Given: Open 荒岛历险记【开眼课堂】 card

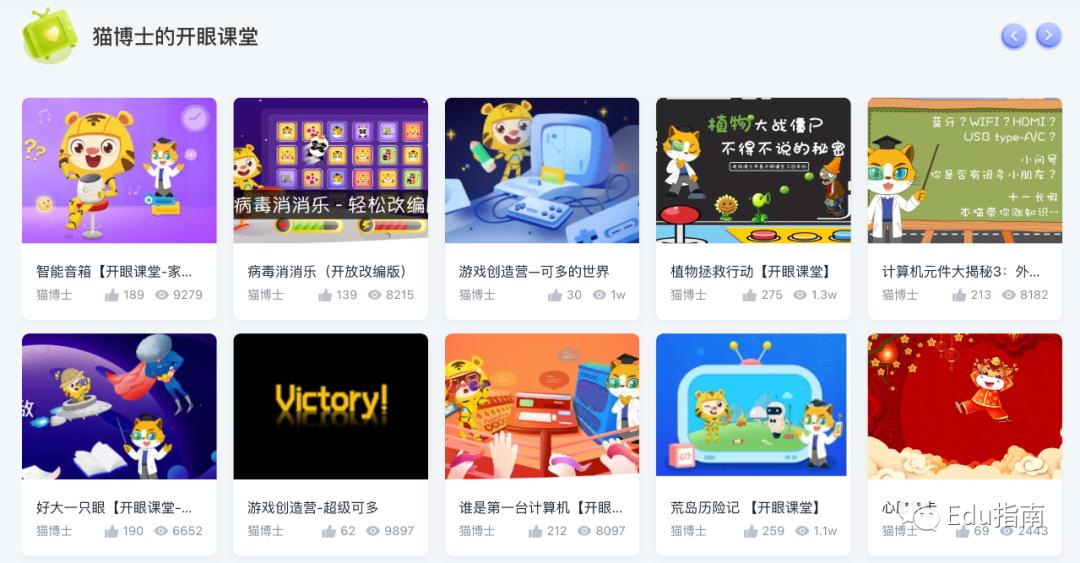Looking at the screenshot, I should 753,406.
